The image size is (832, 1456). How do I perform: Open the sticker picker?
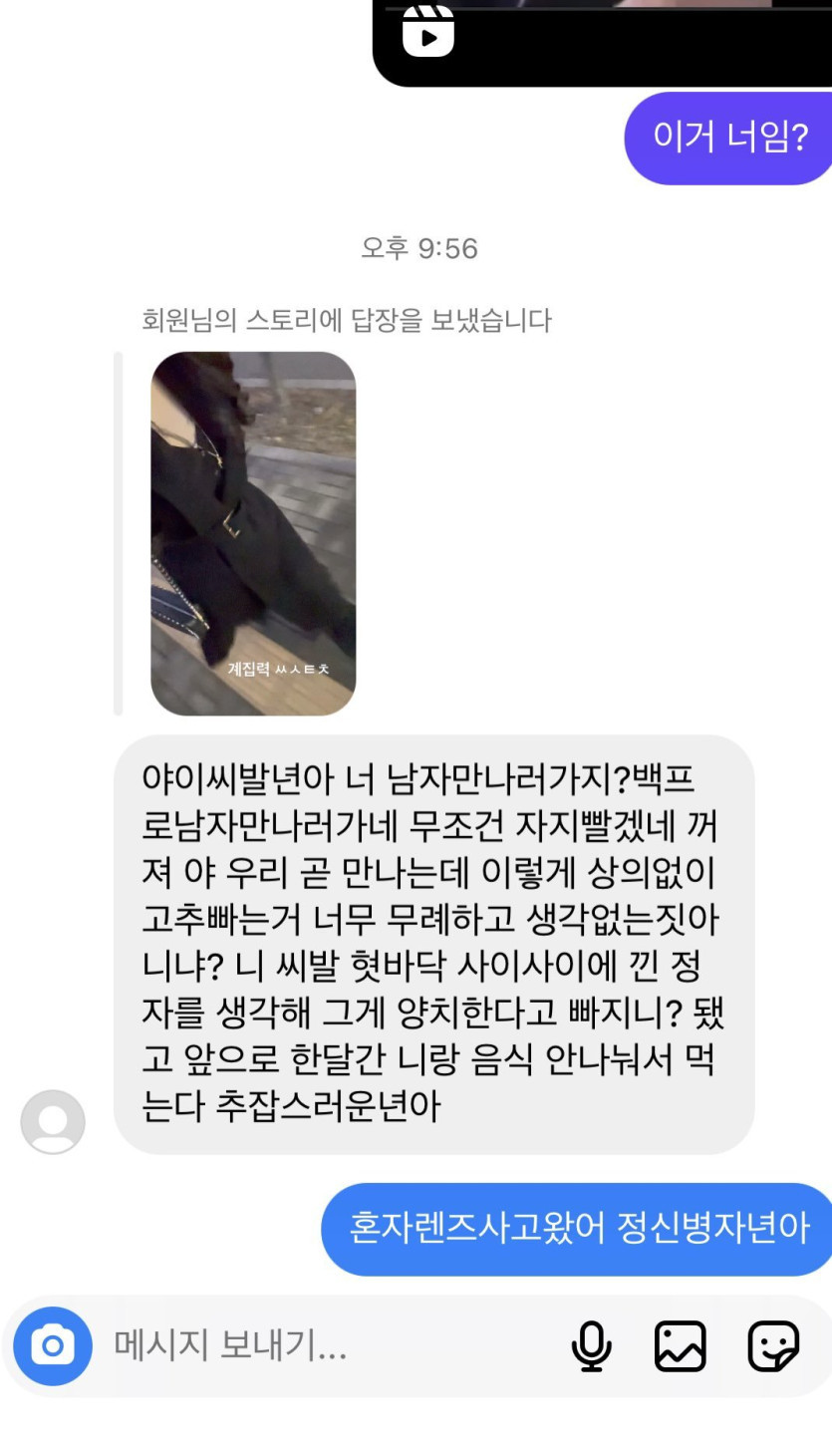coord(773,1346)
